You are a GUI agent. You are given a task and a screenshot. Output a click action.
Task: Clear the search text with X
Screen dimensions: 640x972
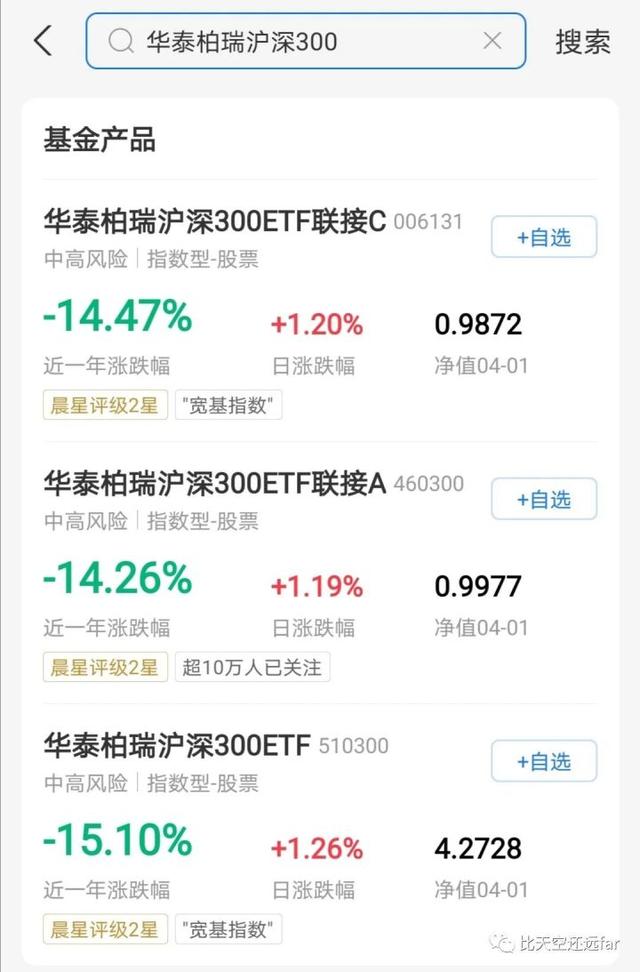492,41
